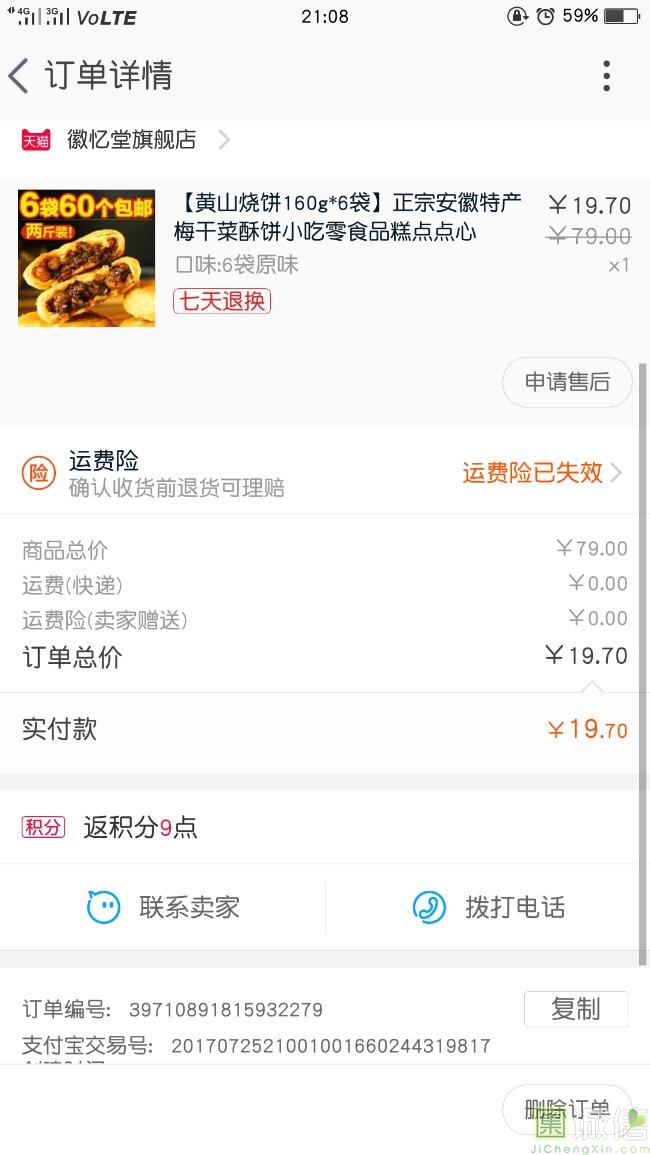Delete this order with 删除订单
The width and height of the screenshot is (650, 1155).
[567, 1109]
